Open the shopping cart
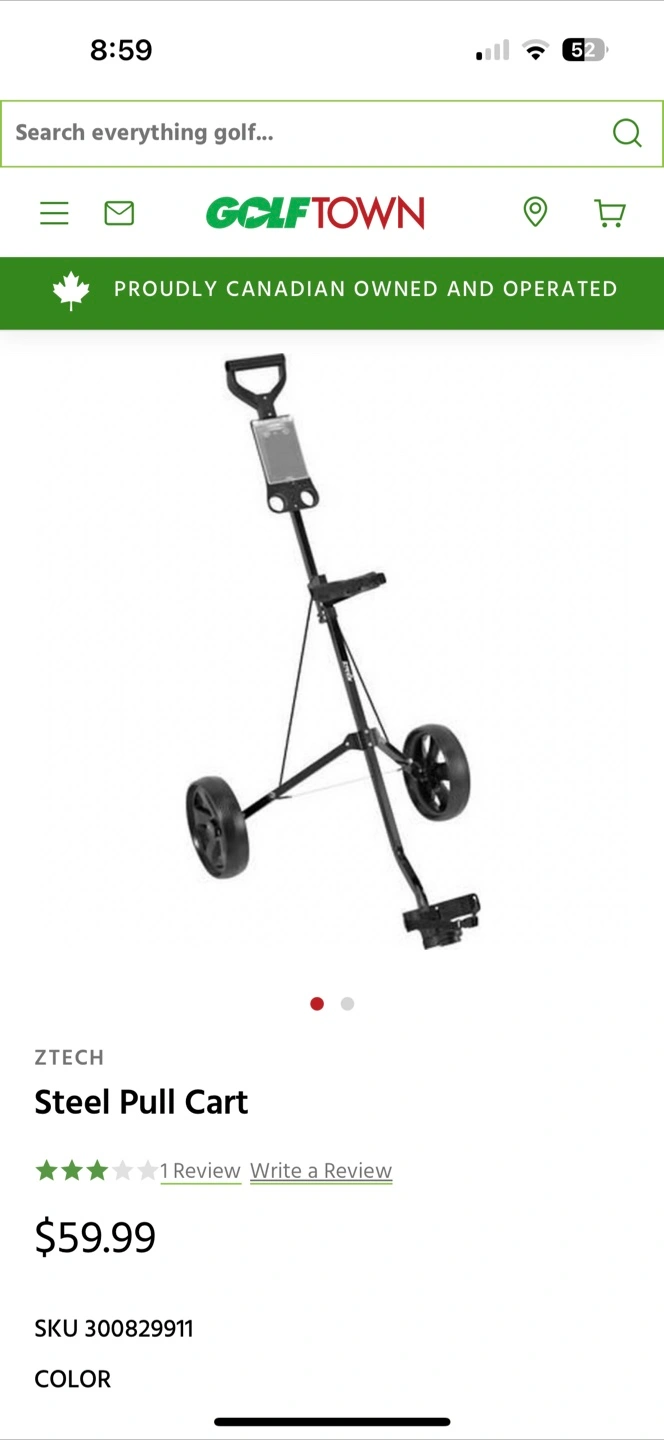The height and width of the screenshot is (1440, 664). 609,213
